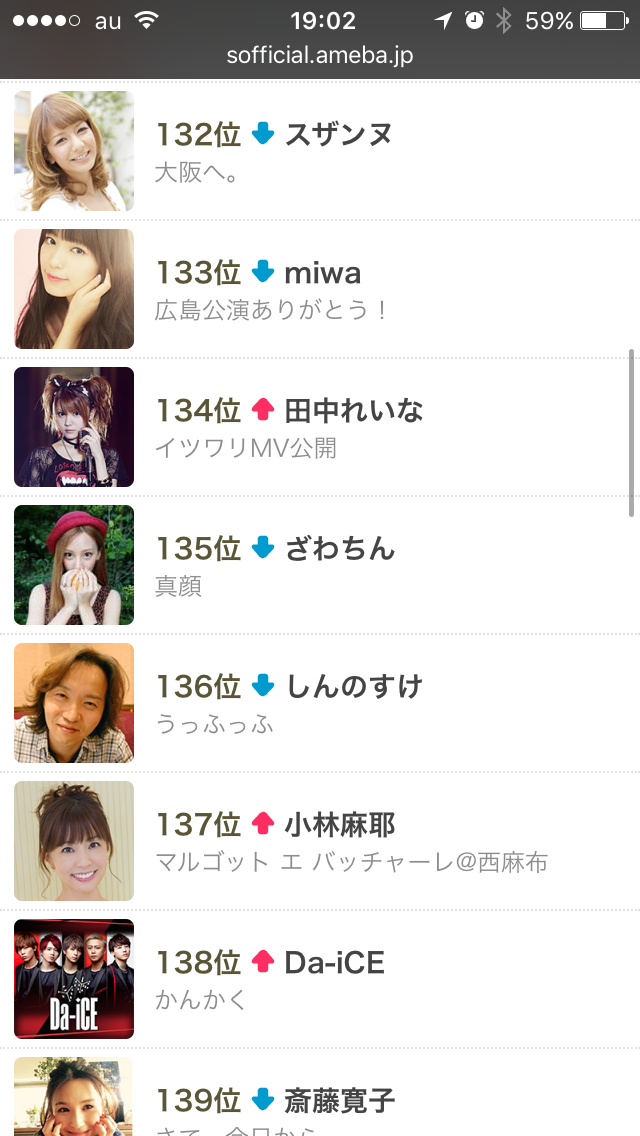This screenshot has height=1136, width=640.
Task: Open the Da-iCE blog row
Action: pos(320,979)
